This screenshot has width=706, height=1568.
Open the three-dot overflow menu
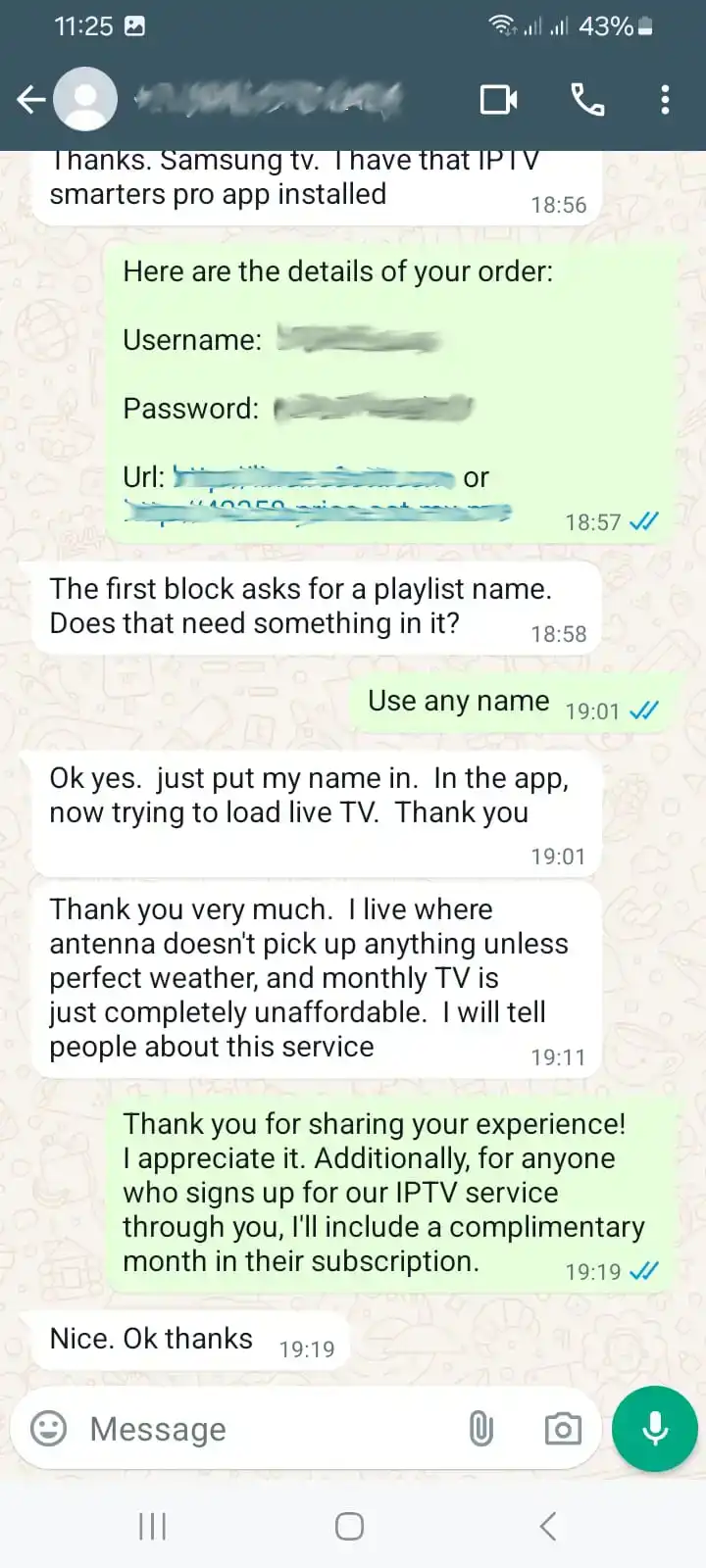[x=665, y=99]
